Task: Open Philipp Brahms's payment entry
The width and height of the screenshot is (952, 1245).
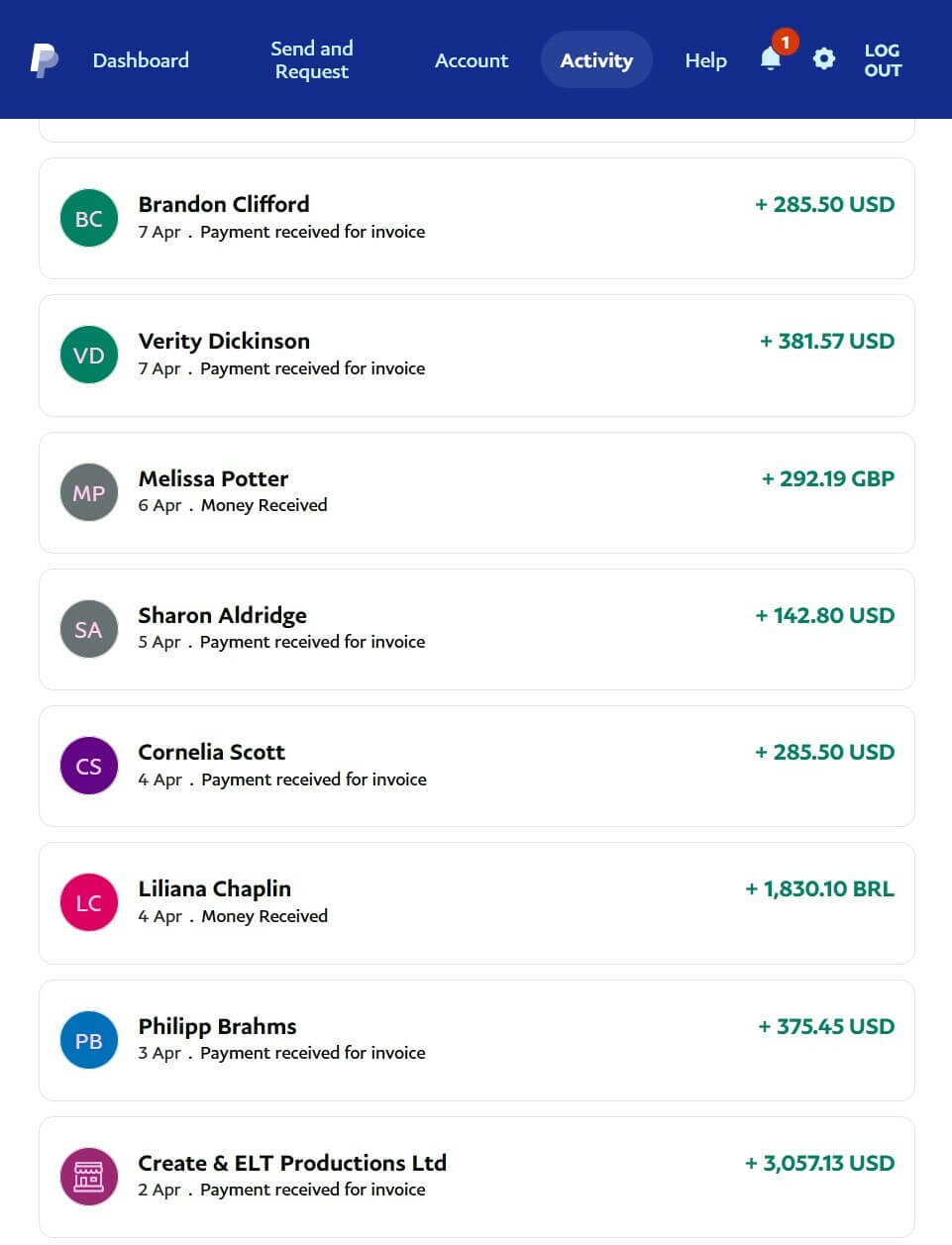Action: [x=476, y=1040]
